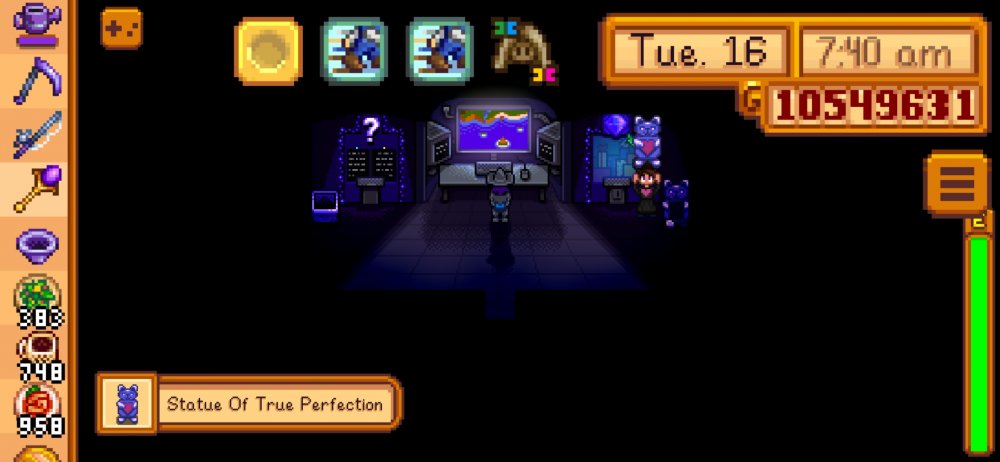Viewport: 1000px width, 462px height.
Task: Select the scythe tool
Action: click(x=36, y=82)
